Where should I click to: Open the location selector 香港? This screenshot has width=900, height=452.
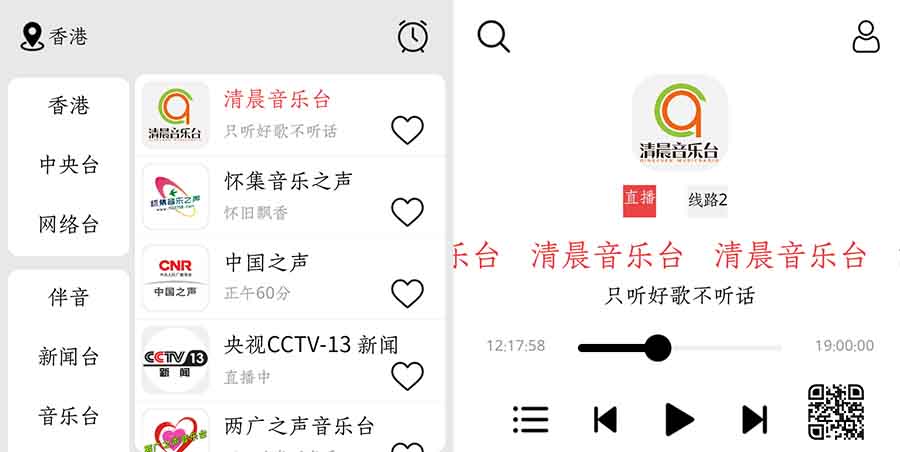click(55, 37)
